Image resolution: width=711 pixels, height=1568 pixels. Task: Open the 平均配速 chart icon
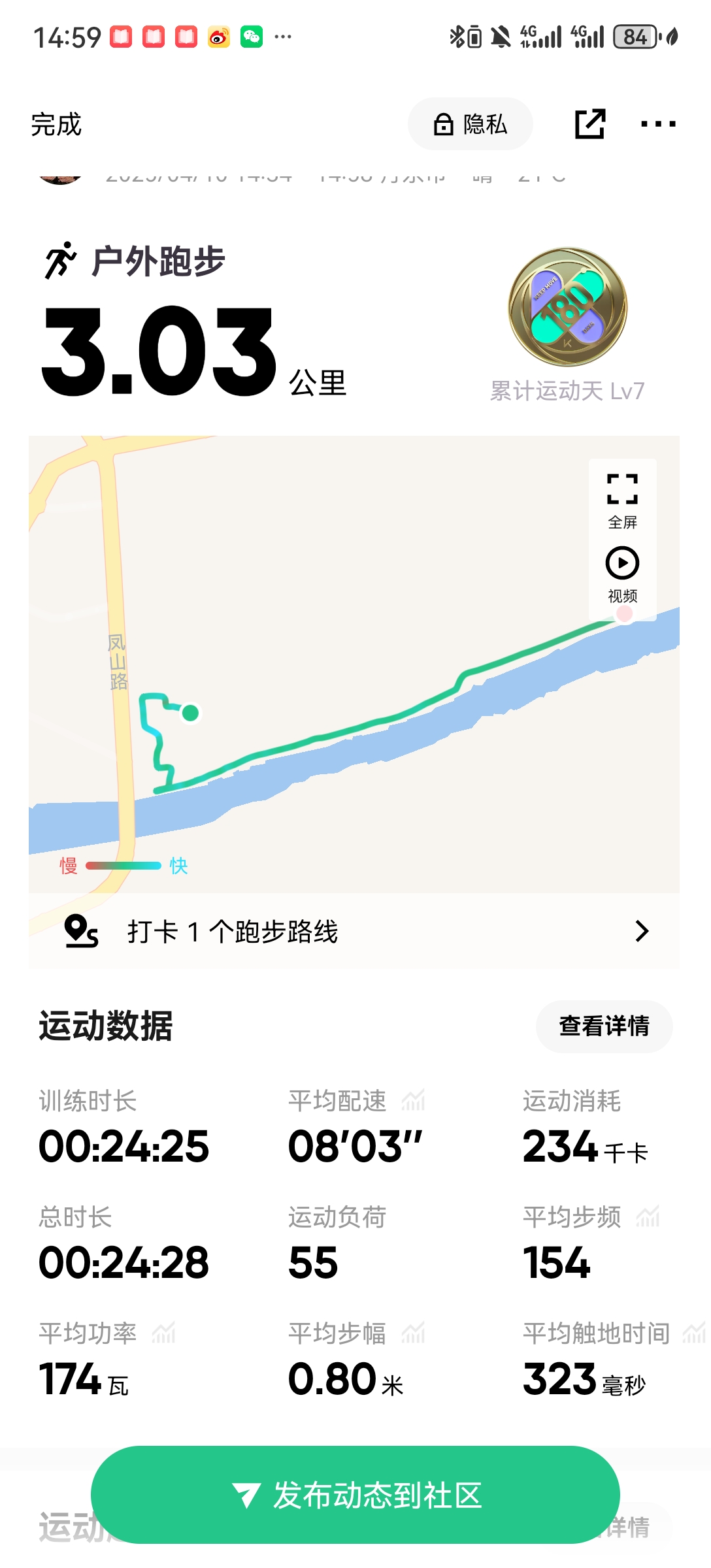(413, 1101)
